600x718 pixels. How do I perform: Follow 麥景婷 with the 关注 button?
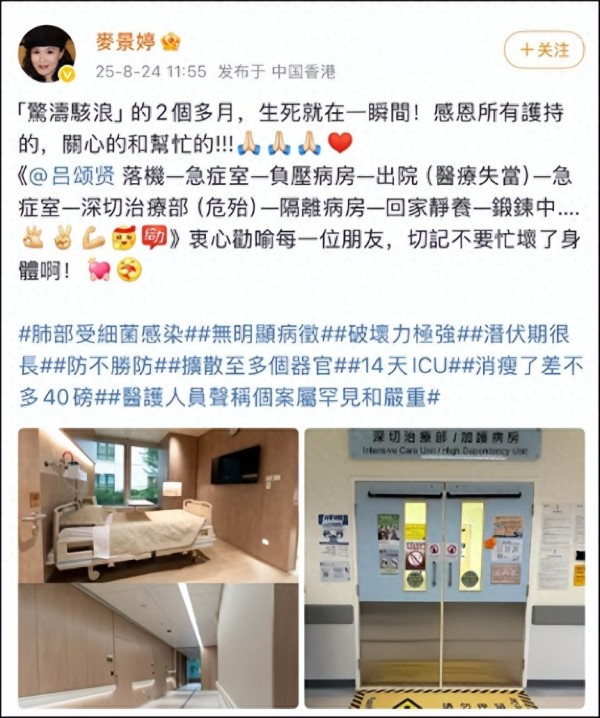point(544,47)
